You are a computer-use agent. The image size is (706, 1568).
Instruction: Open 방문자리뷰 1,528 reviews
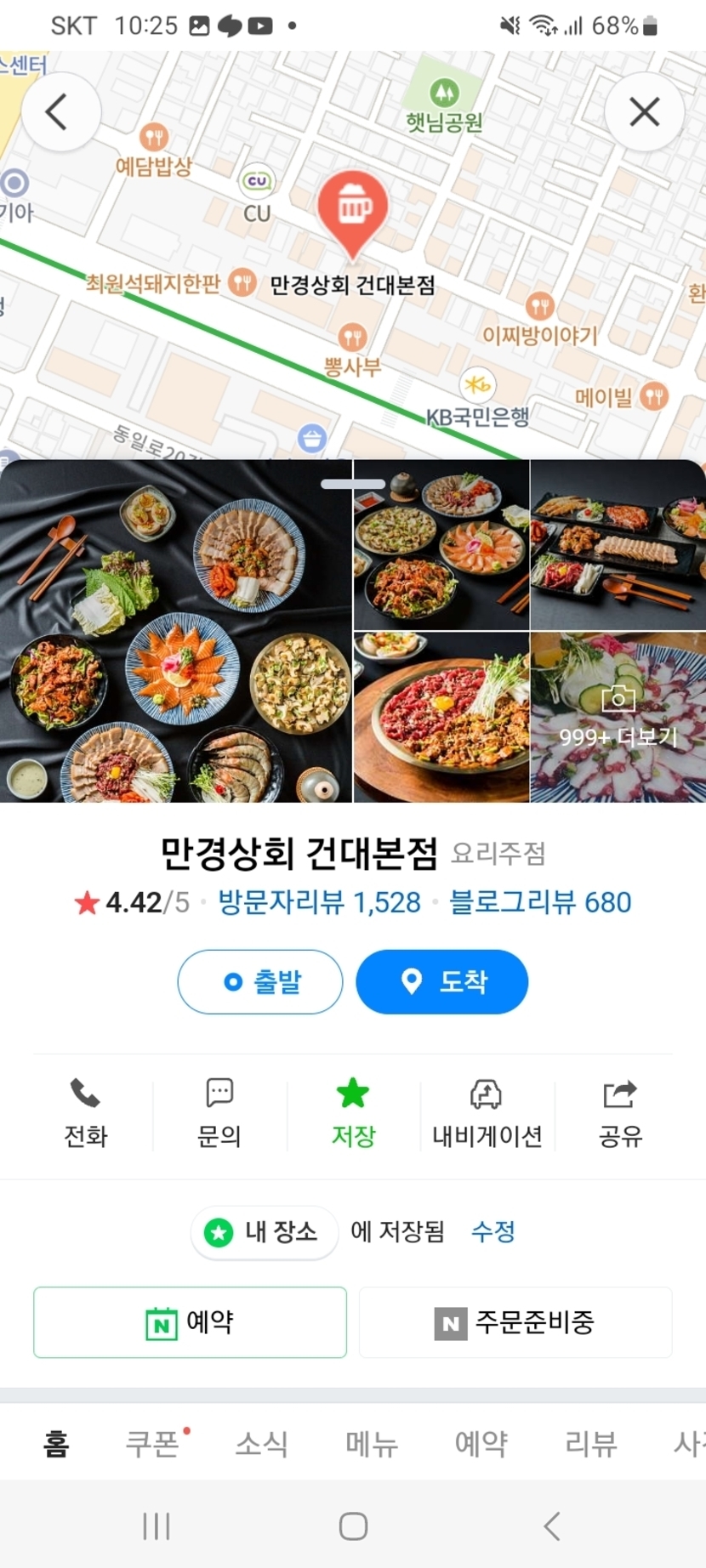coord(319,902)
